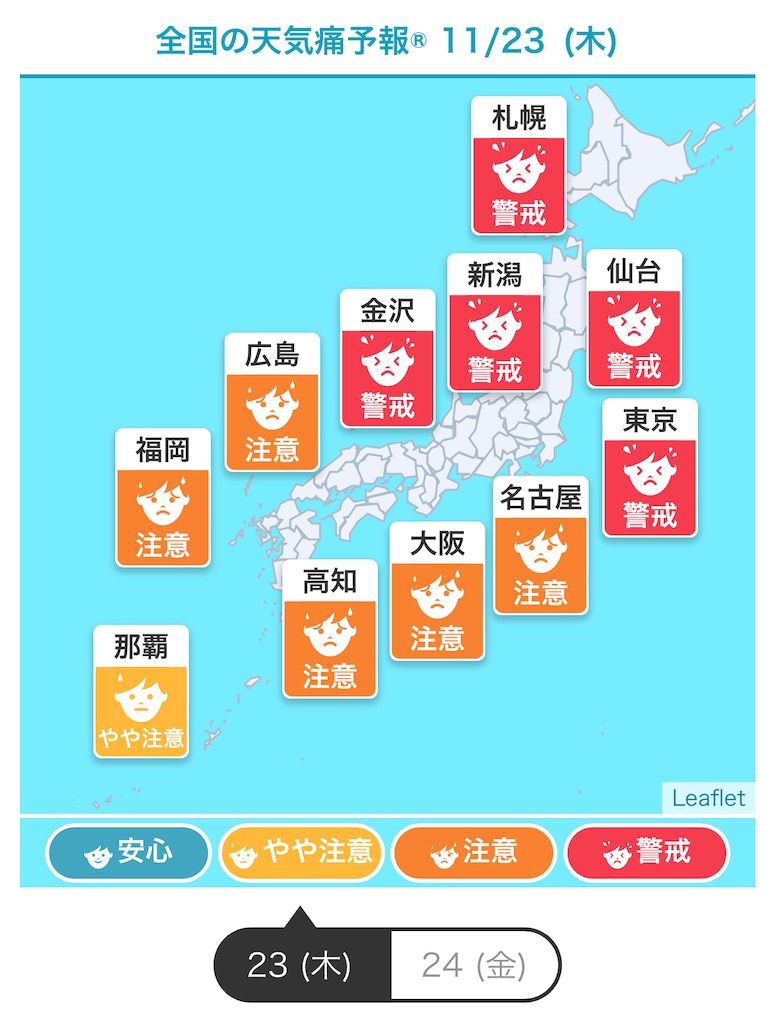This screenshot has height=1024, width=776.
Task: Select the 那覇 forecast marker
Action: [141, 691]
